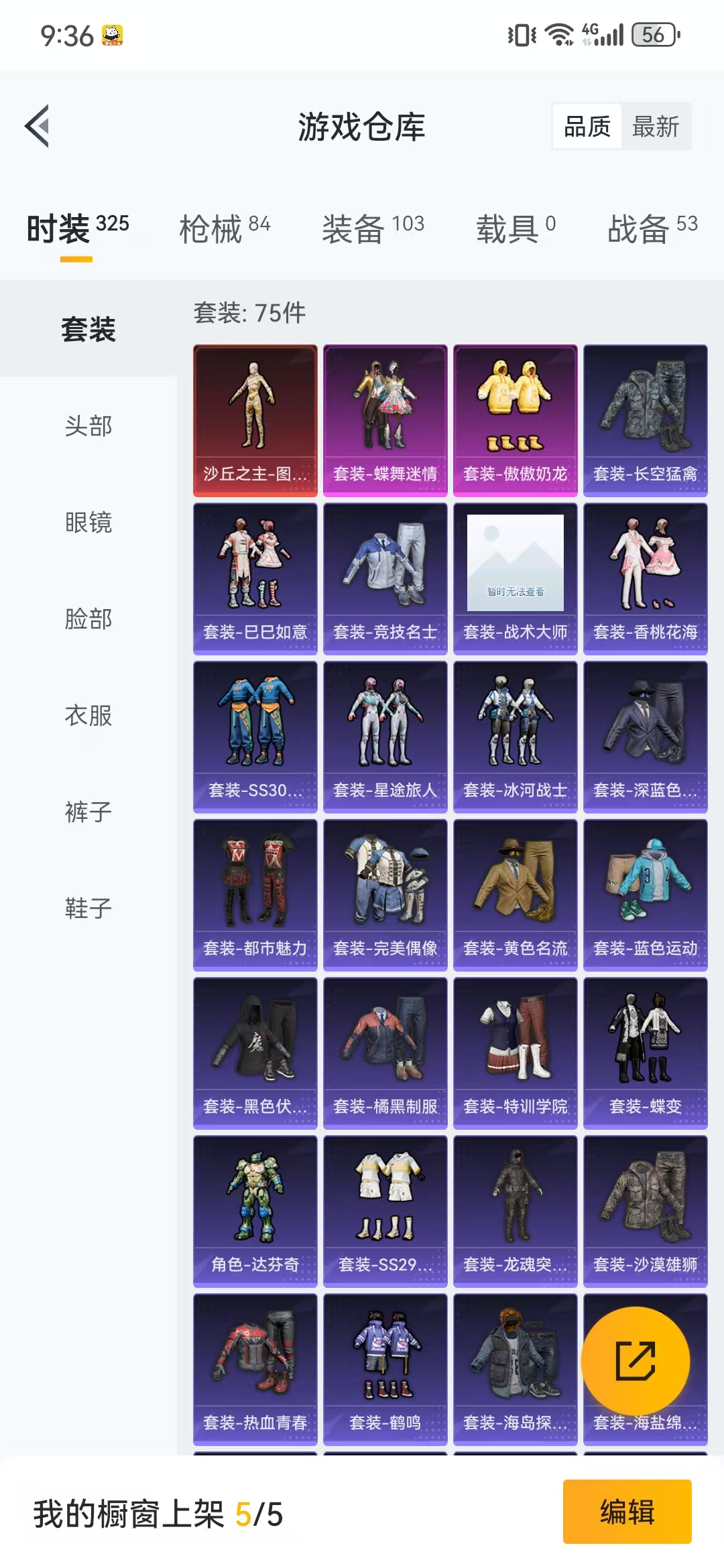Select the 脸部 category

pos(88,619)
